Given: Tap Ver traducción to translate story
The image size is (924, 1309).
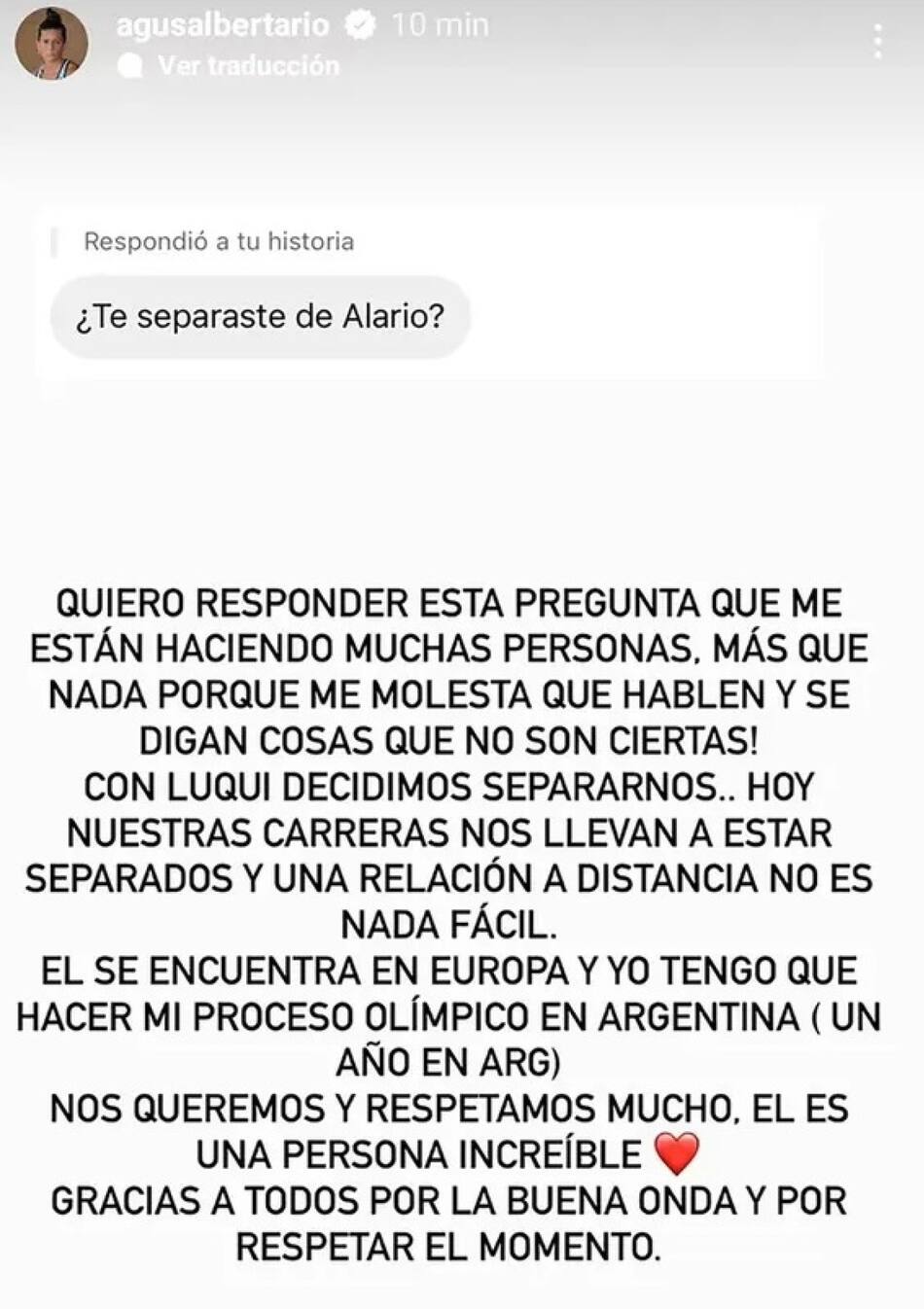Looking at the screenshot, I should point(247,65).
